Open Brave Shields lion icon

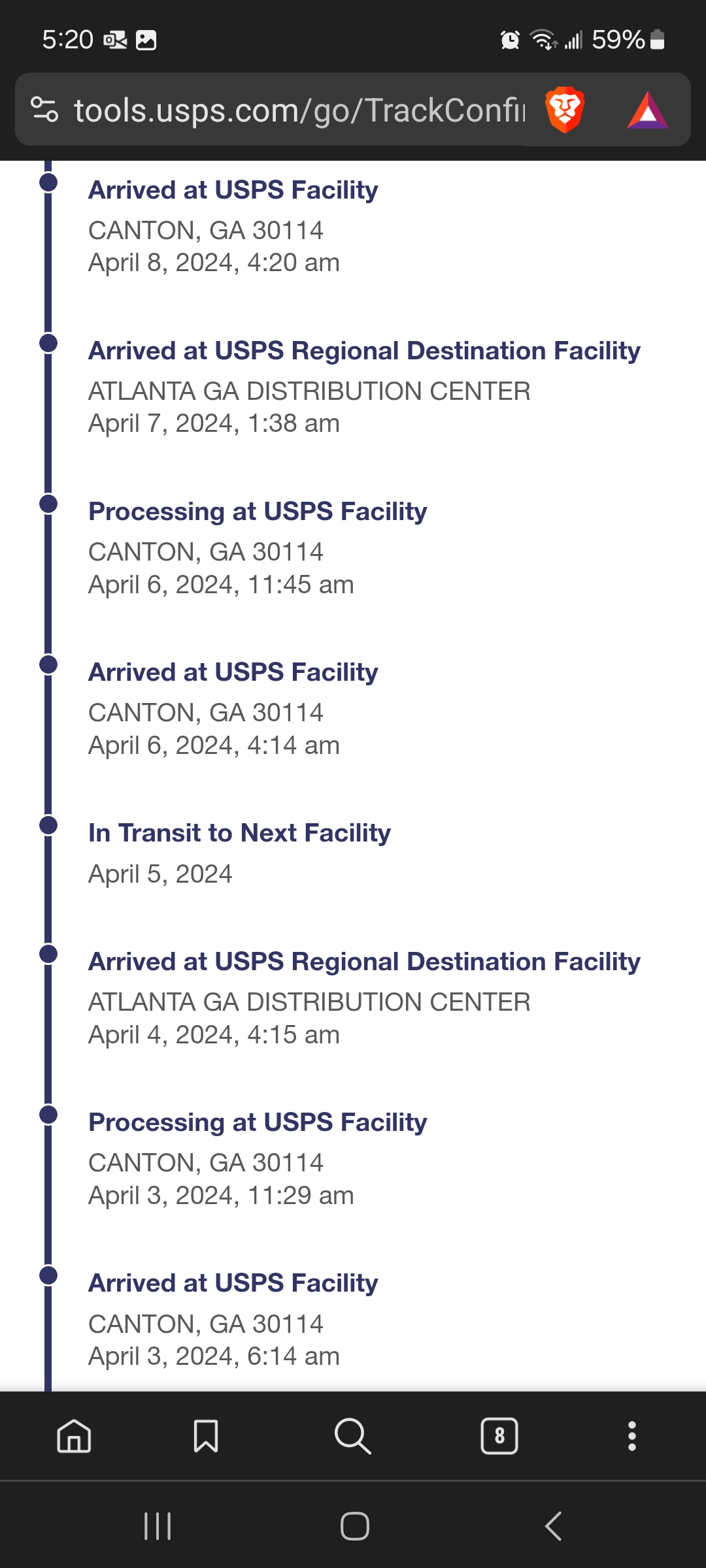(565, 110)
